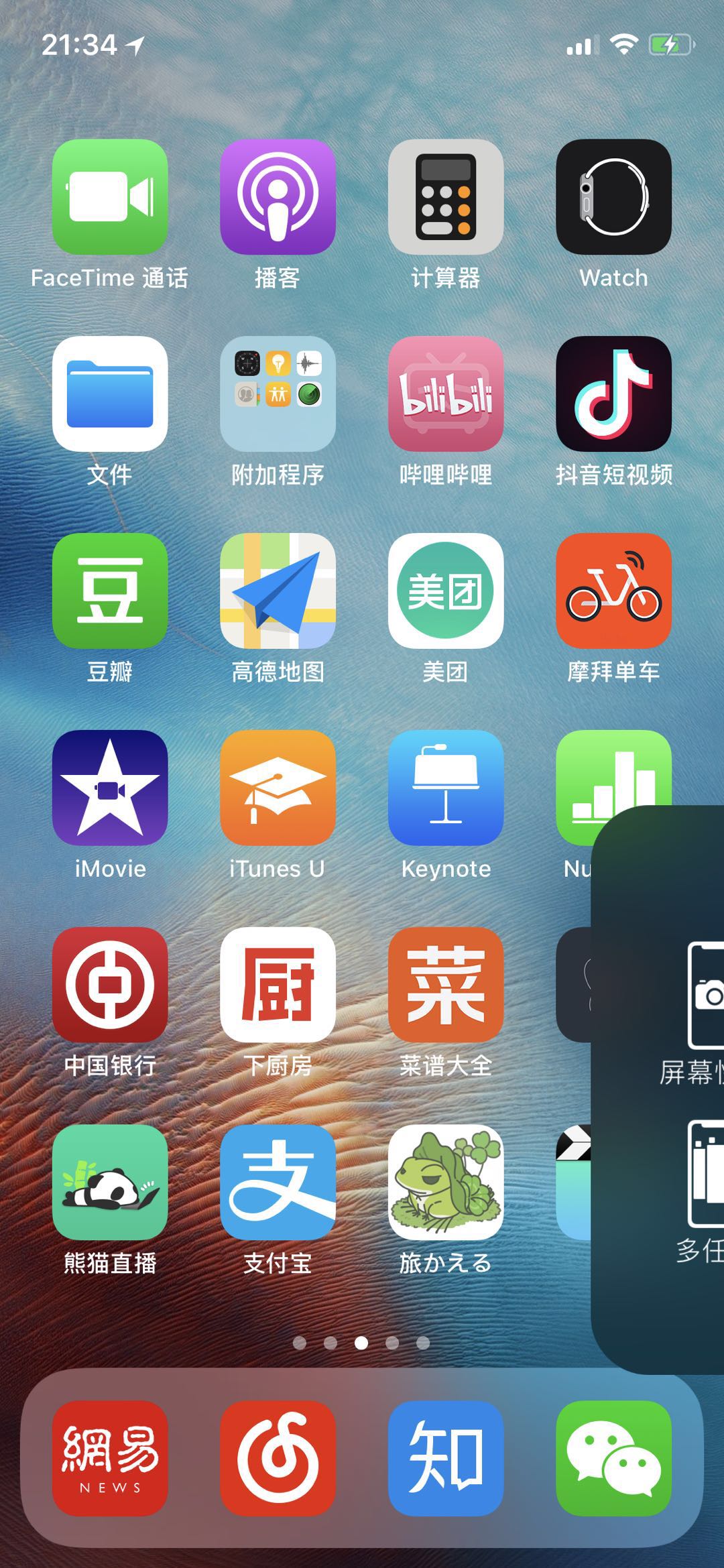Open the Files (文件) app

tap(110, 394)
